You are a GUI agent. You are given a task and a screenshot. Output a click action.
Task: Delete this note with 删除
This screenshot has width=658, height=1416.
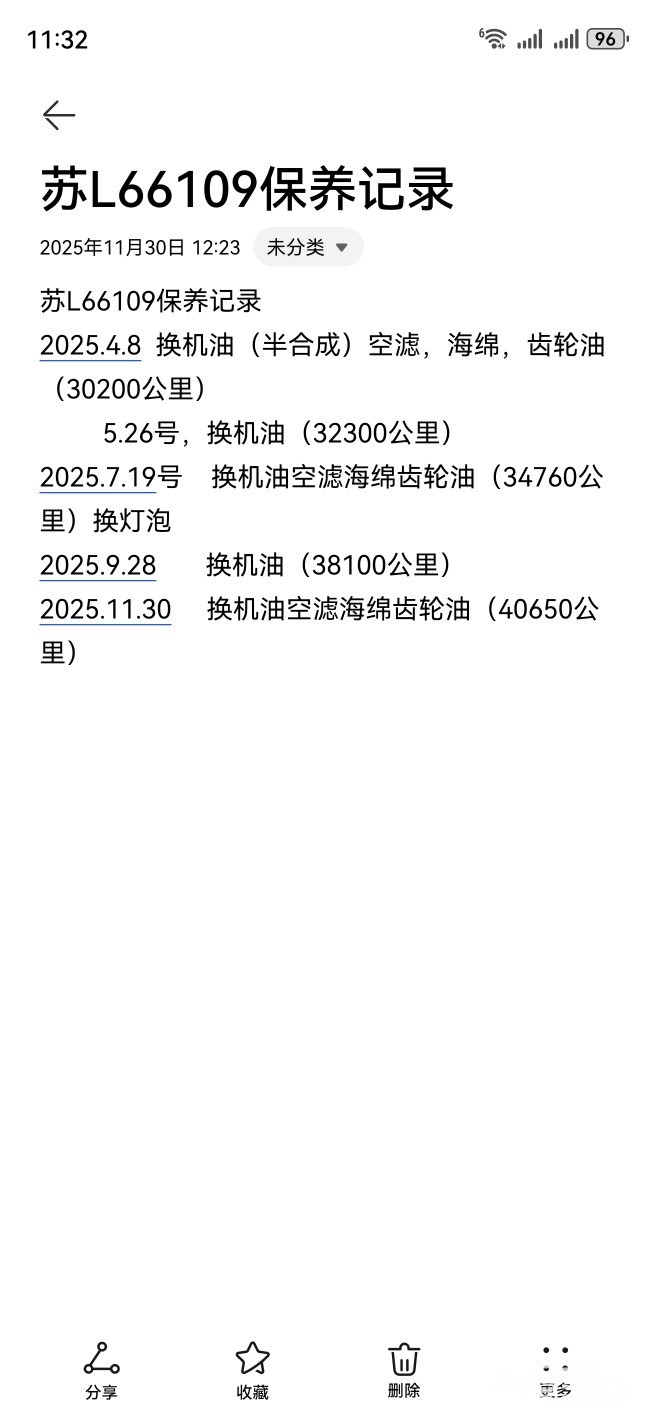tap(404, 1370)
